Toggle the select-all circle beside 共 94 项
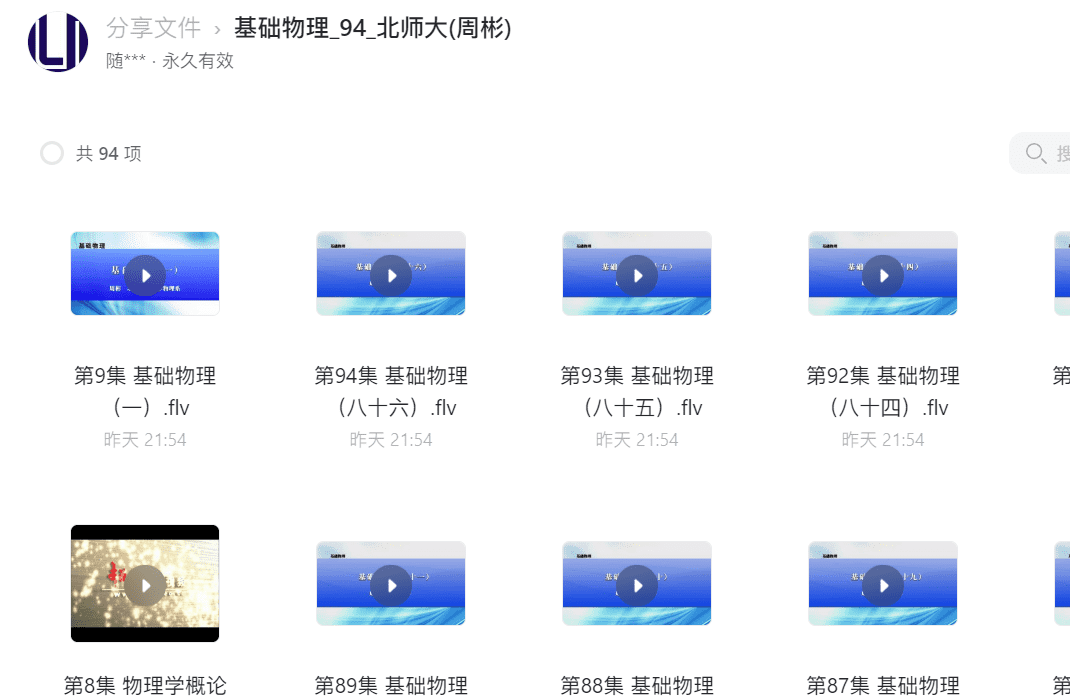This screenshot has height=700, width=1070. click(x=52, y=153)
